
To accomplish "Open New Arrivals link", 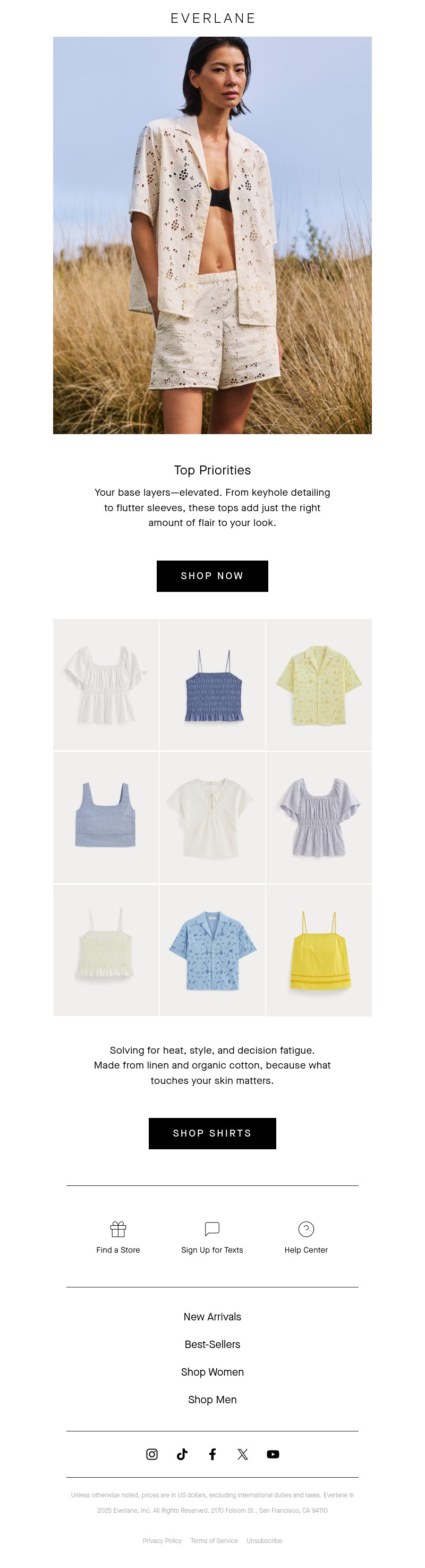I will (x=212, y=1317).
